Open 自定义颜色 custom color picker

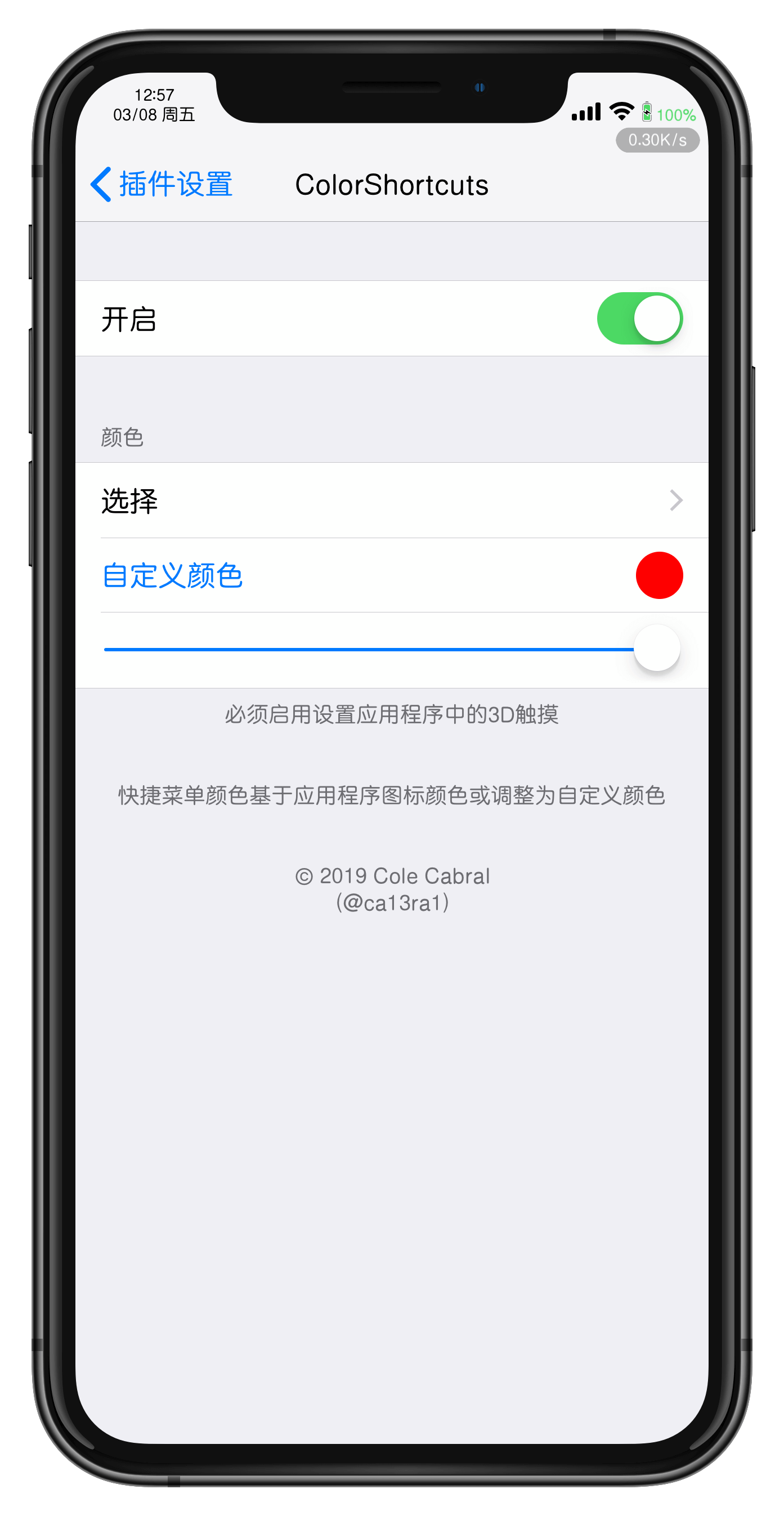click(x=172, y=575)
